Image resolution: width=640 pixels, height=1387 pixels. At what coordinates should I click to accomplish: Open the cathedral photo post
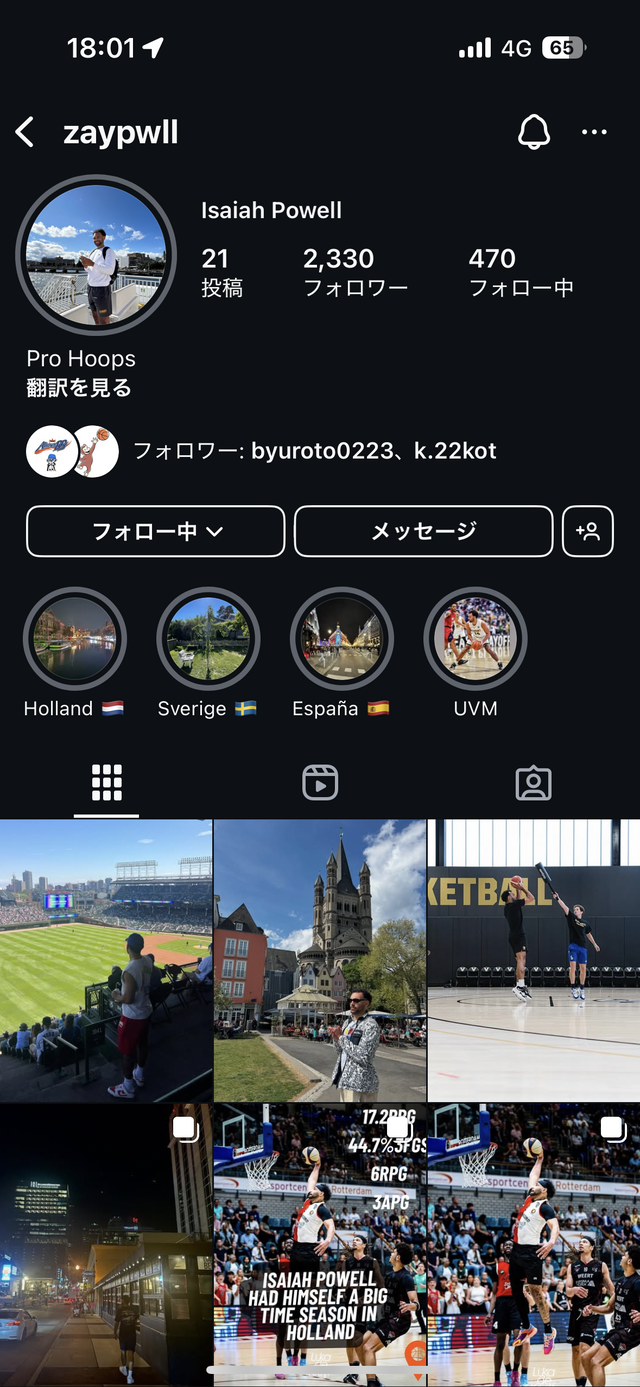(x=320, y=960)
